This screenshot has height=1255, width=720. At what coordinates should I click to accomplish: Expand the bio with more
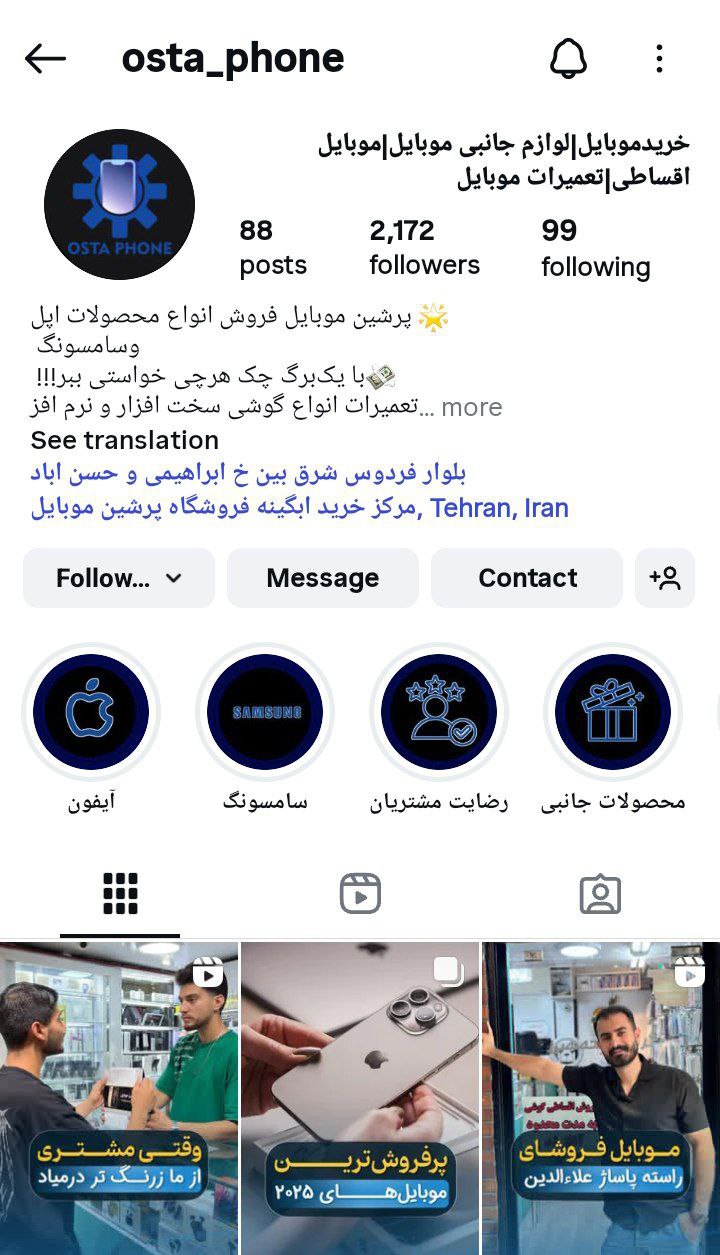pos(471,407)
